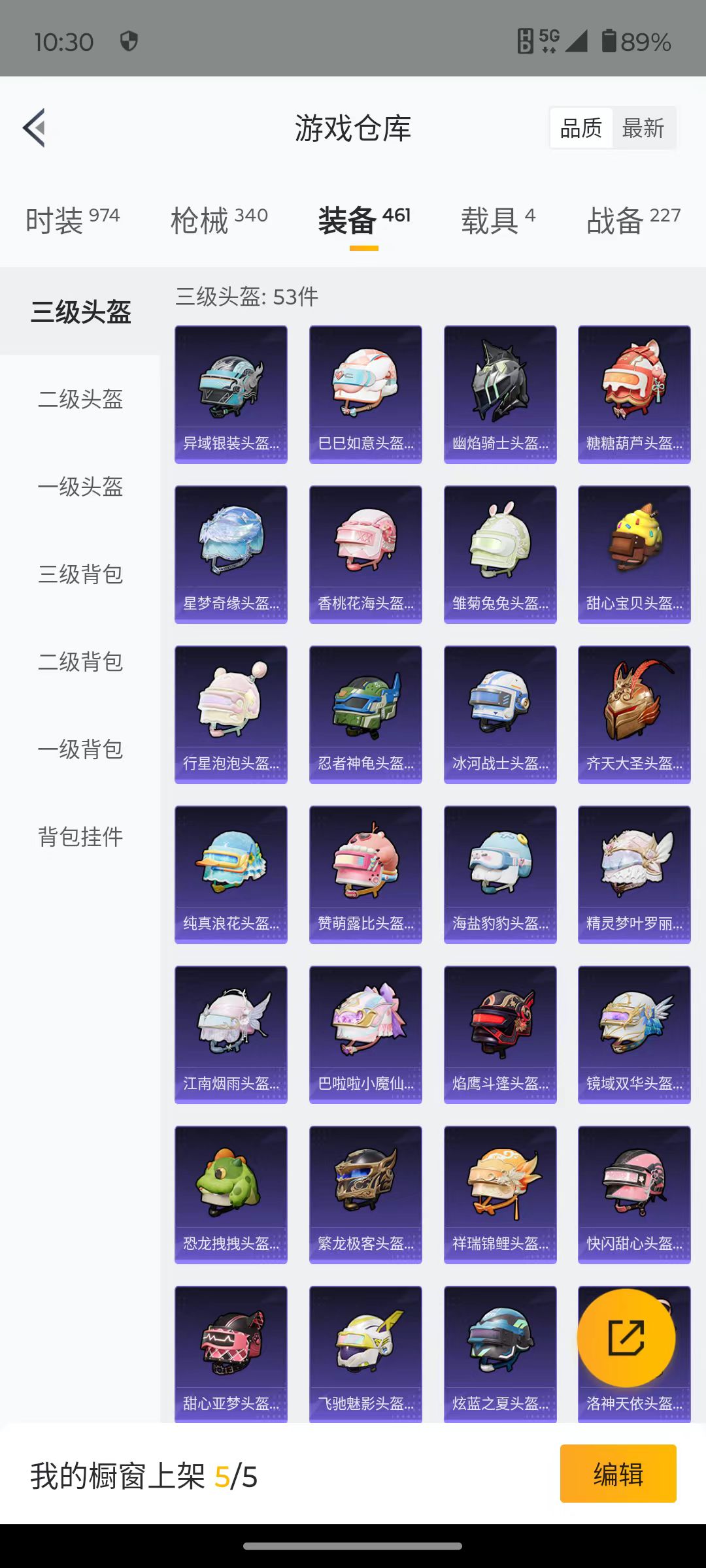Select 二级头盔 in the side menu
The height and width of the screenshot is (1568, 706).
click(x=80, y=399)
